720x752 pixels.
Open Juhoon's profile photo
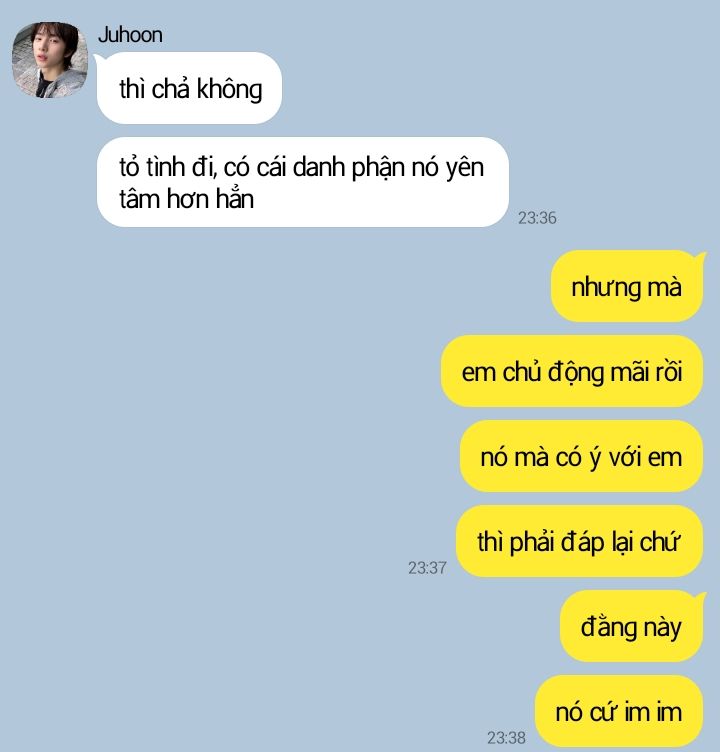click(x=50, y=61)
